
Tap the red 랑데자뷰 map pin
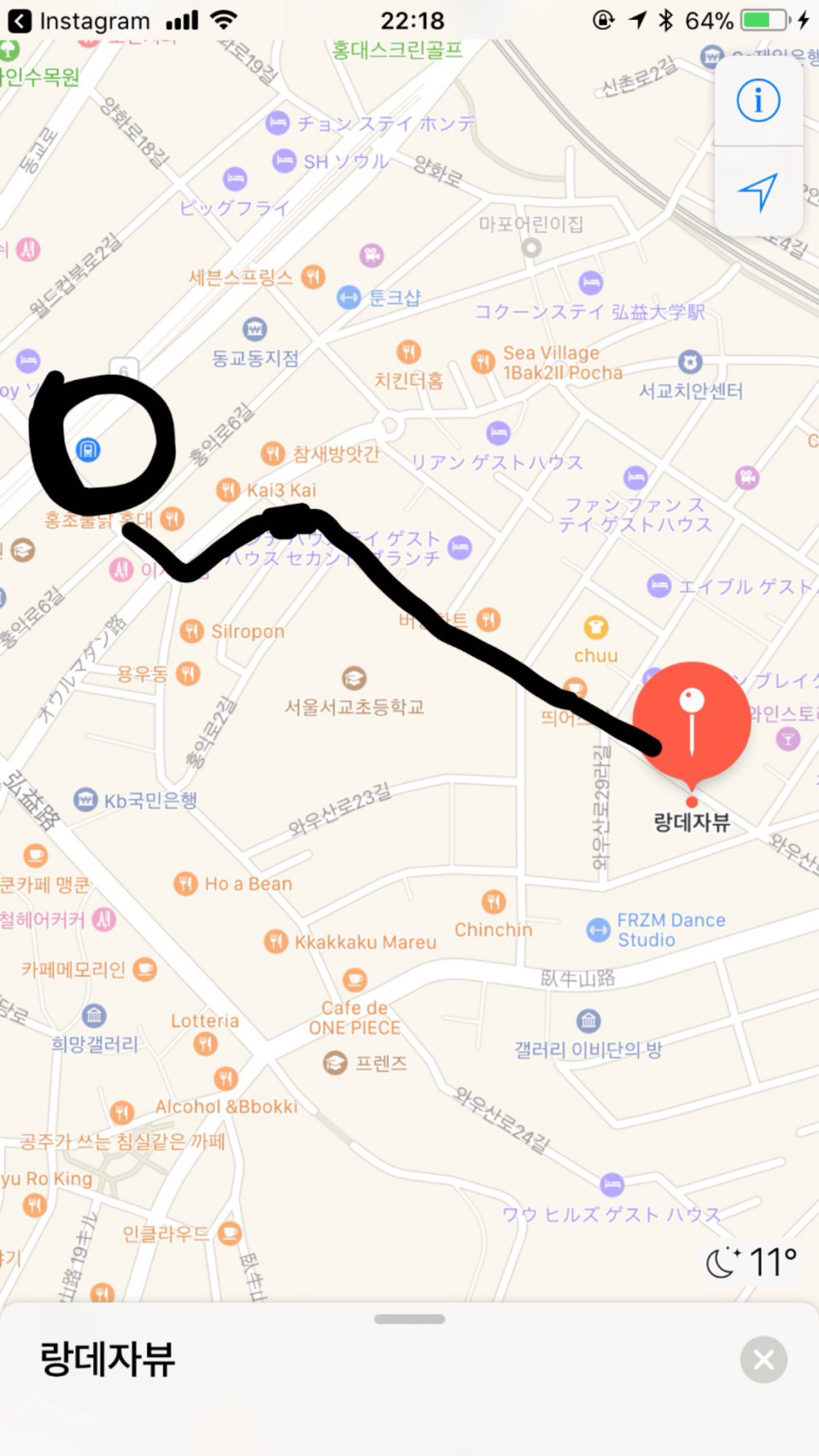[x=691, y=723]
